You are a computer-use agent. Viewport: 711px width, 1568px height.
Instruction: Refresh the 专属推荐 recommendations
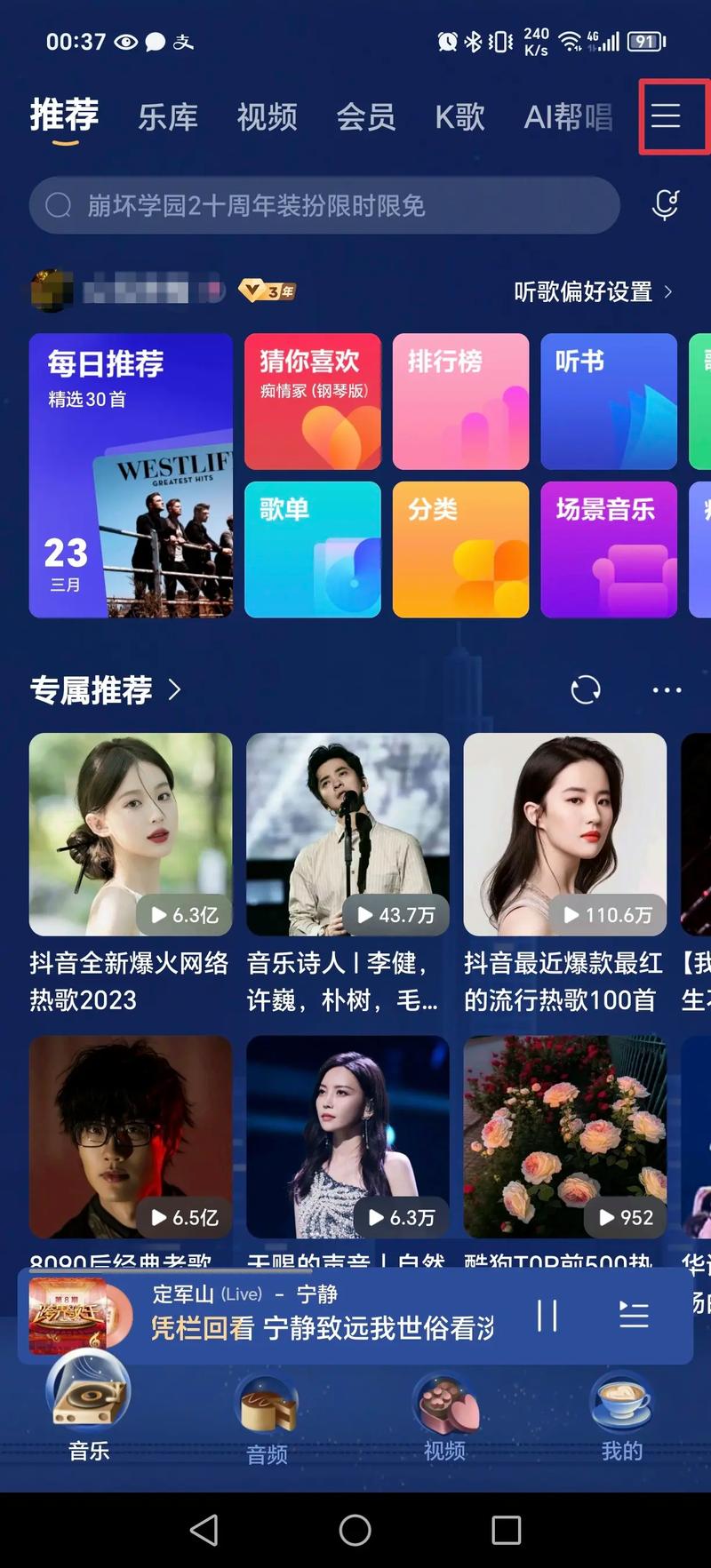[x=586, y=689]
